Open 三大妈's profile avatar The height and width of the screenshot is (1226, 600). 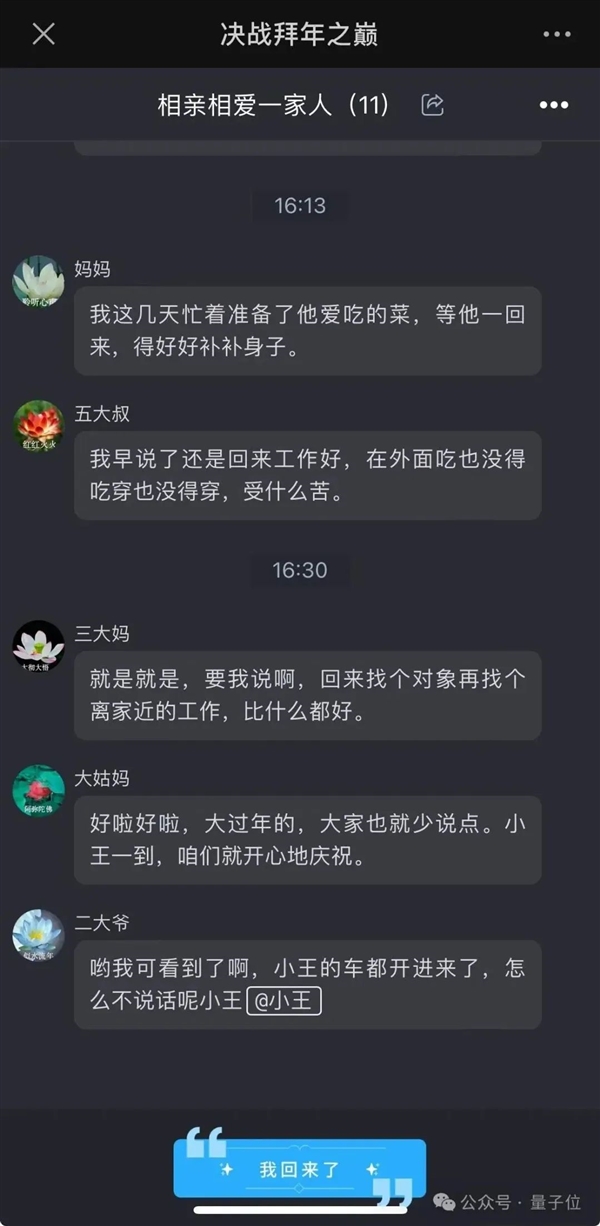tap(38, 646)
